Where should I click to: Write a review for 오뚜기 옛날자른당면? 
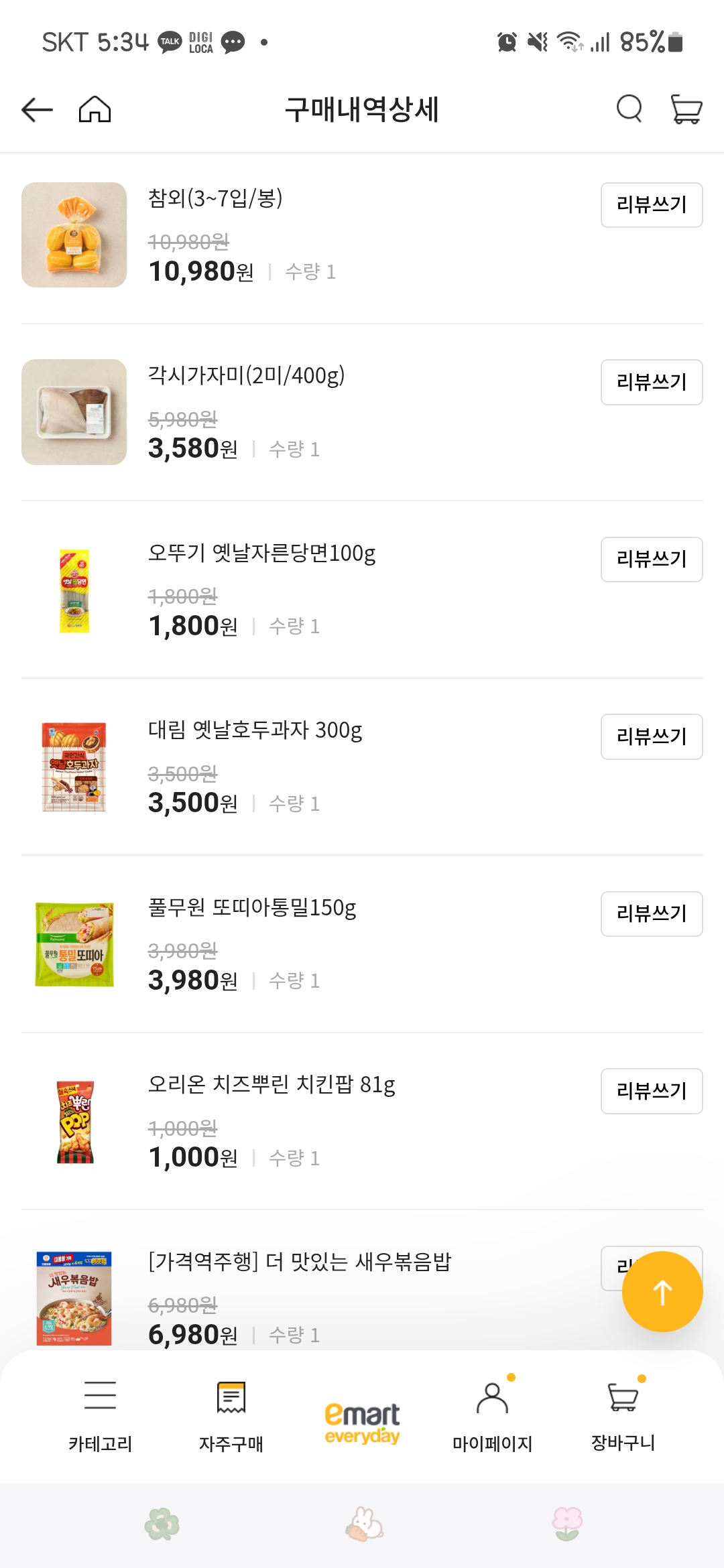pyautogui.click(x=651, y=560)
